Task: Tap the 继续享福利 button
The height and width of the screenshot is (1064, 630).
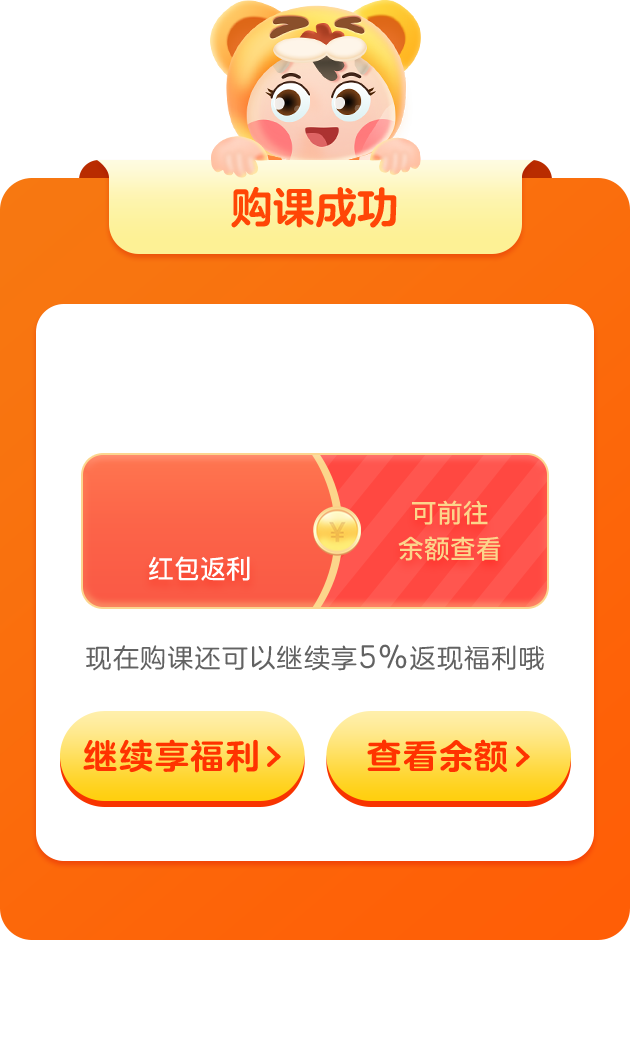Action: point(182,757)
